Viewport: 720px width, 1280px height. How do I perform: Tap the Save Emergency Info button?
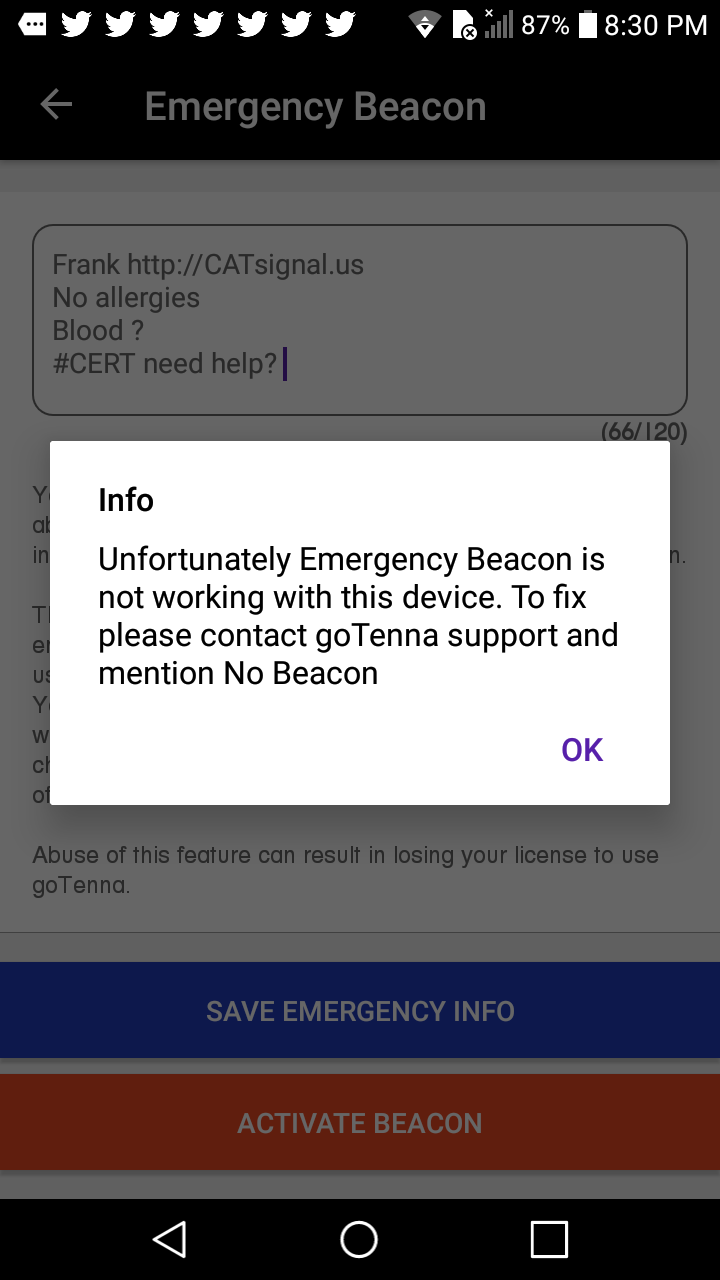click(360, 1011)
